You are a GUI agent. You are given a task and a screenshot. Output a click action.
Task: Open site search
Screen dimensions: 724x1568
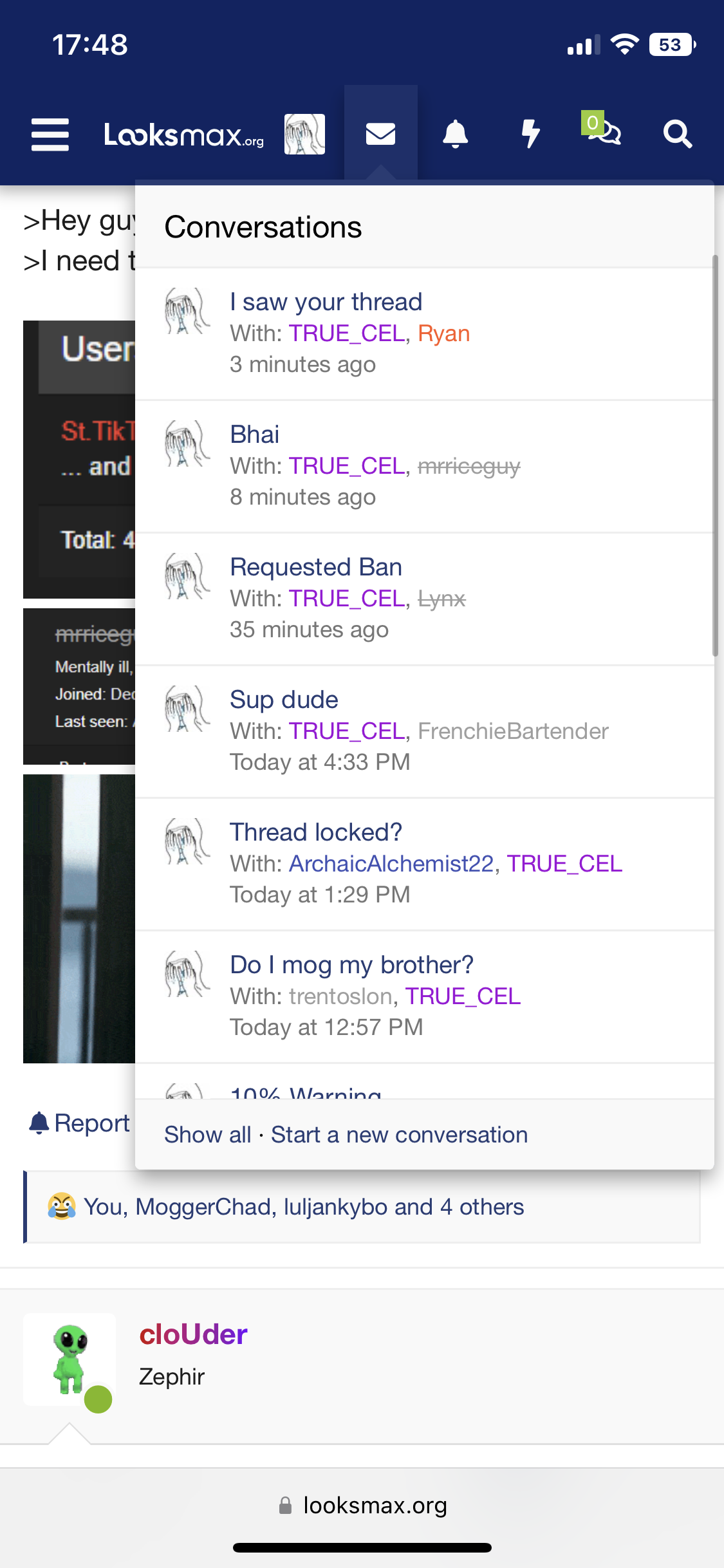coord(678,134)
